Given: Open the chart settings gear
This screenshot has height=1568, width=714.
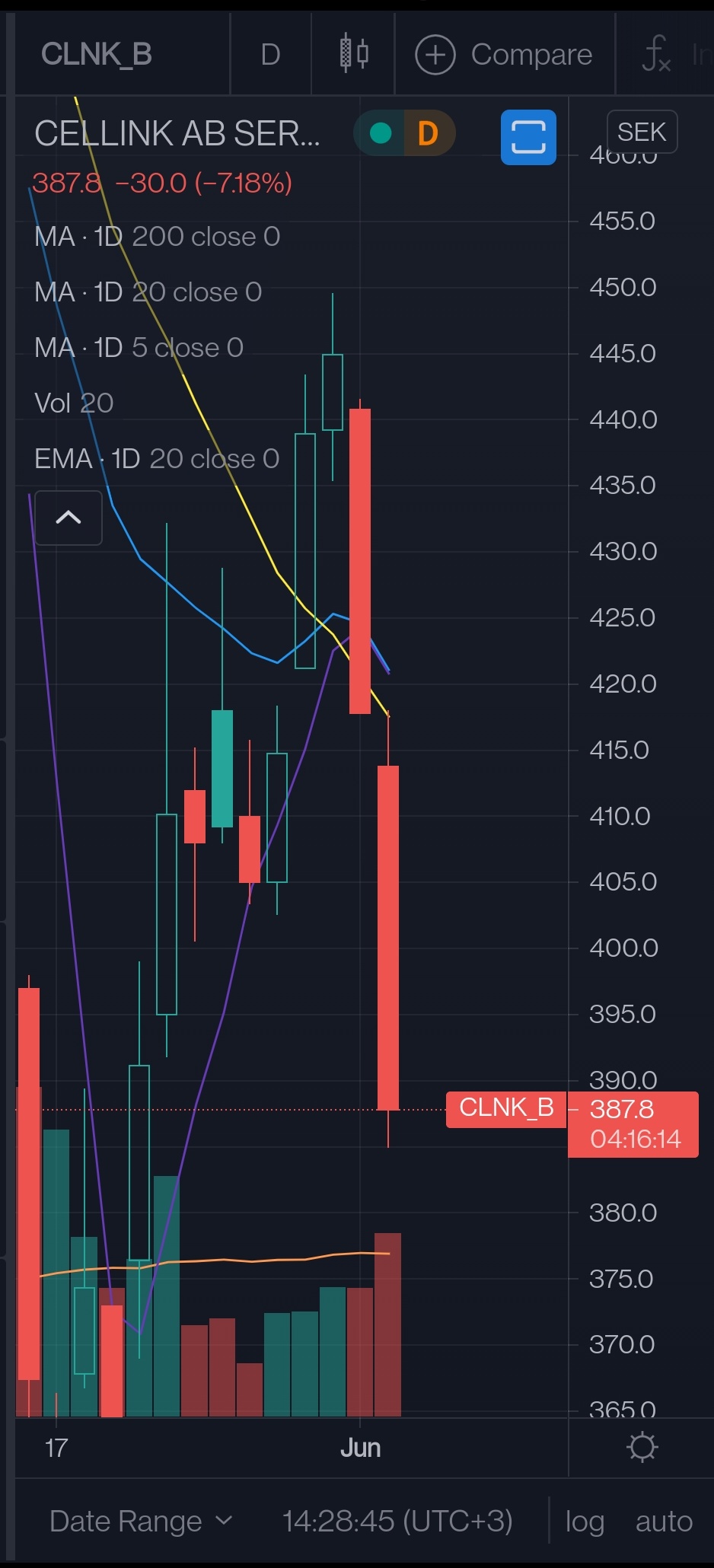Looking at the screenshot, I should tap(642, 1447).
